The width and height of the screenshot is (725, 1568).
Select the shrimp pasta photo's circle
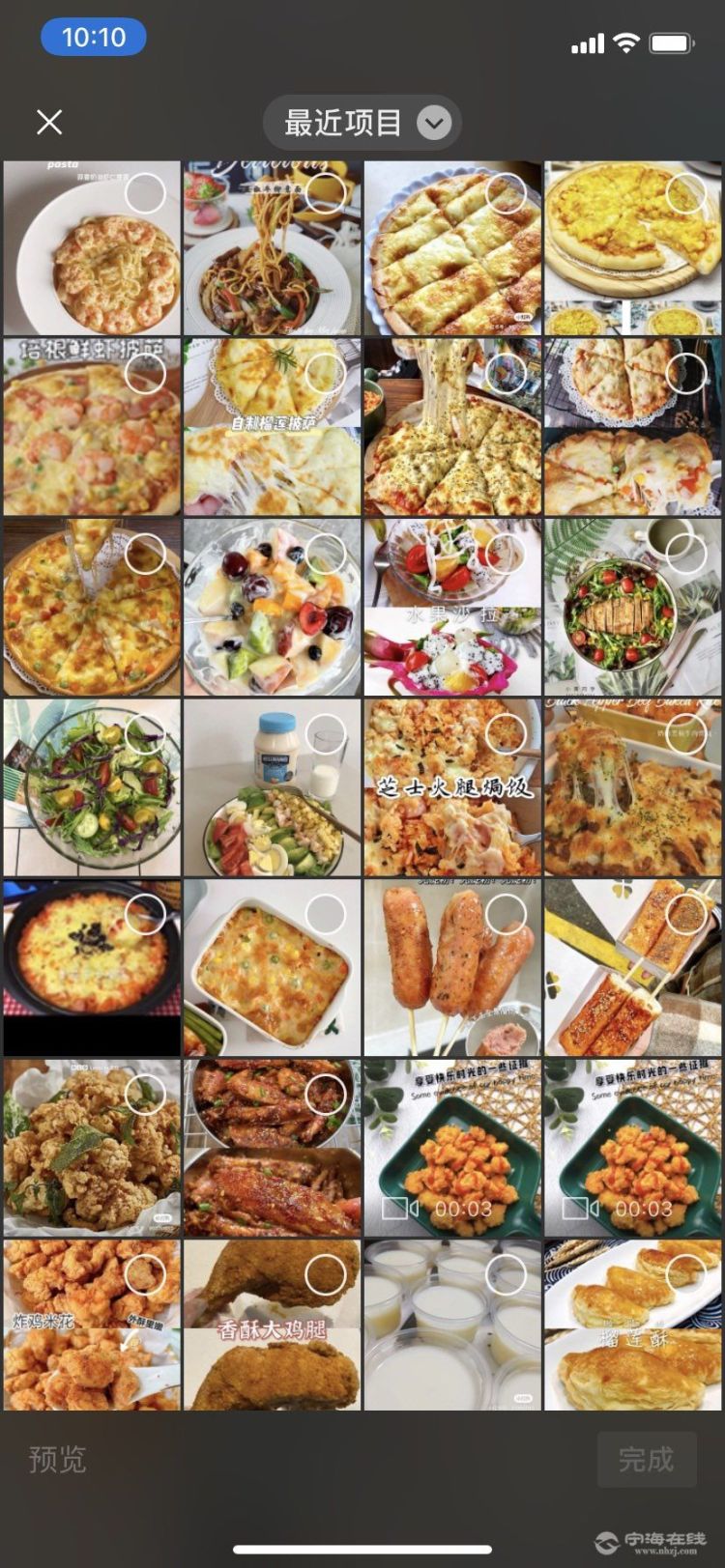[145, 193]
